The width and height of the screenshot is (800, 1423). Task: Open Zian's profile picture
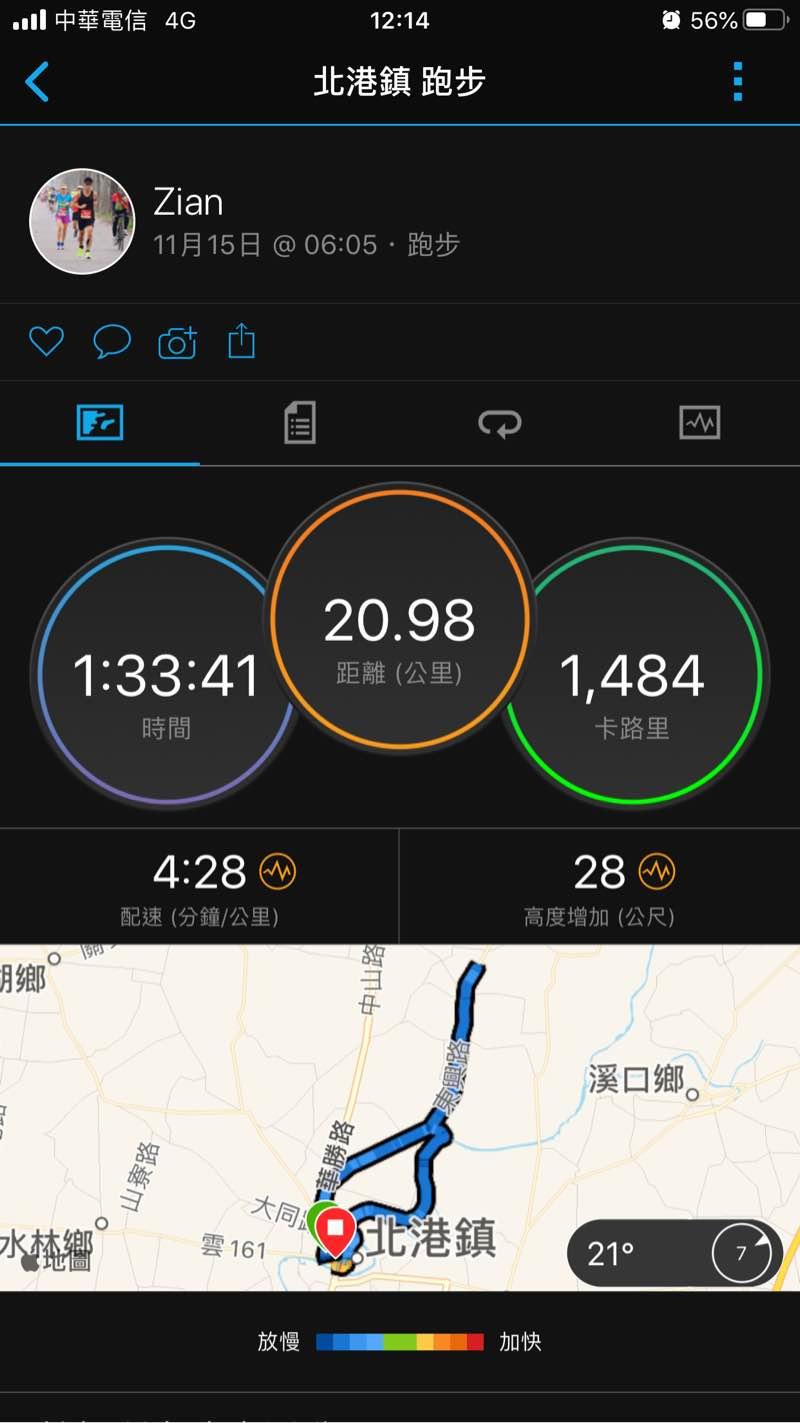tap(82, 221)
